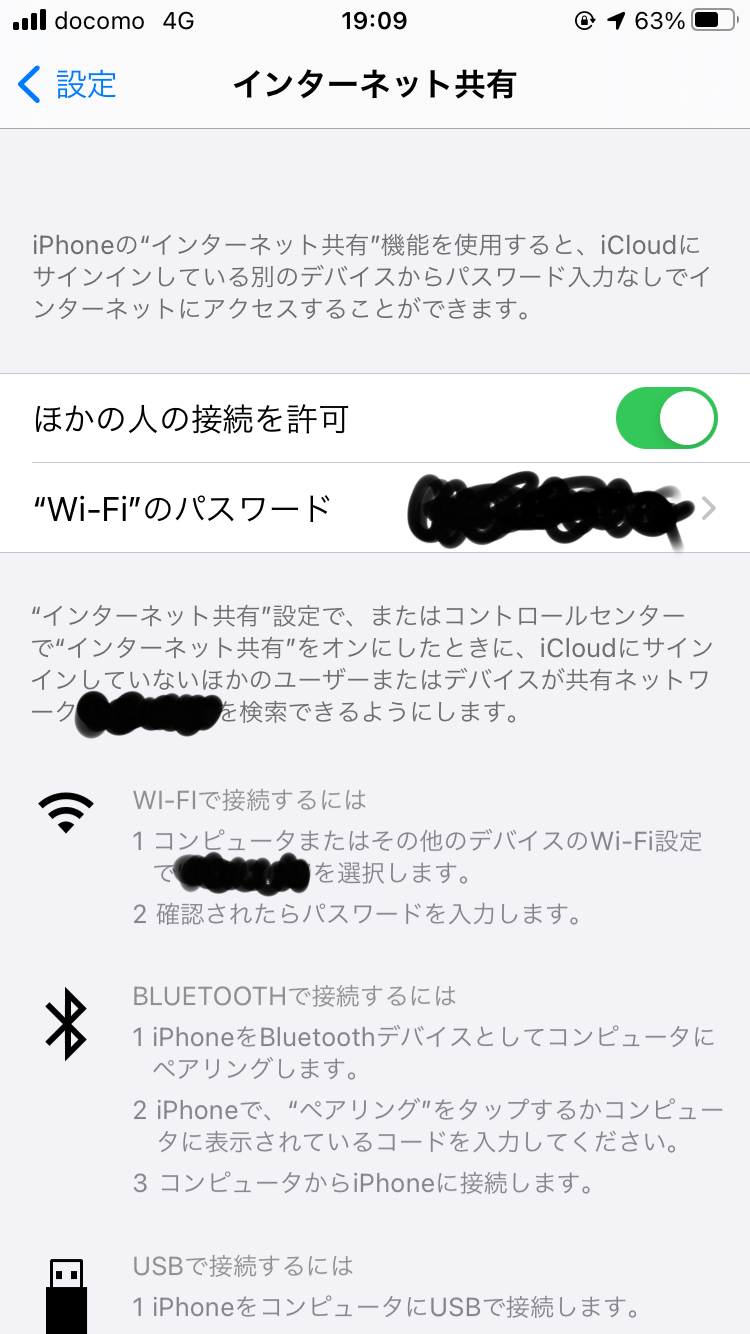Select the Bluetooth icon in the instructions list
Image resolution: width=750 pixels, height=1334 pixels.
64,1022
